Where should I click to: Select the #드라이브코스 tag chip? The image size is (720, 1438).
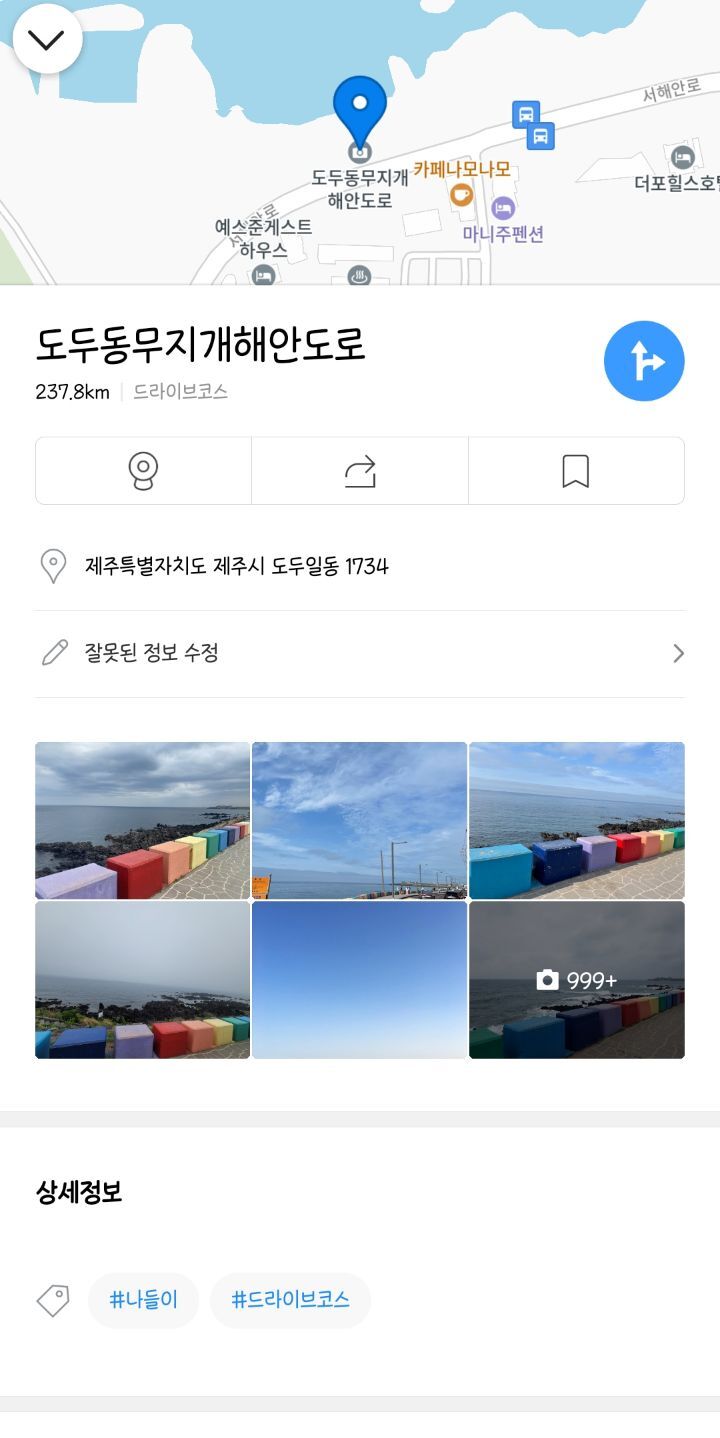coord(290,1300)
